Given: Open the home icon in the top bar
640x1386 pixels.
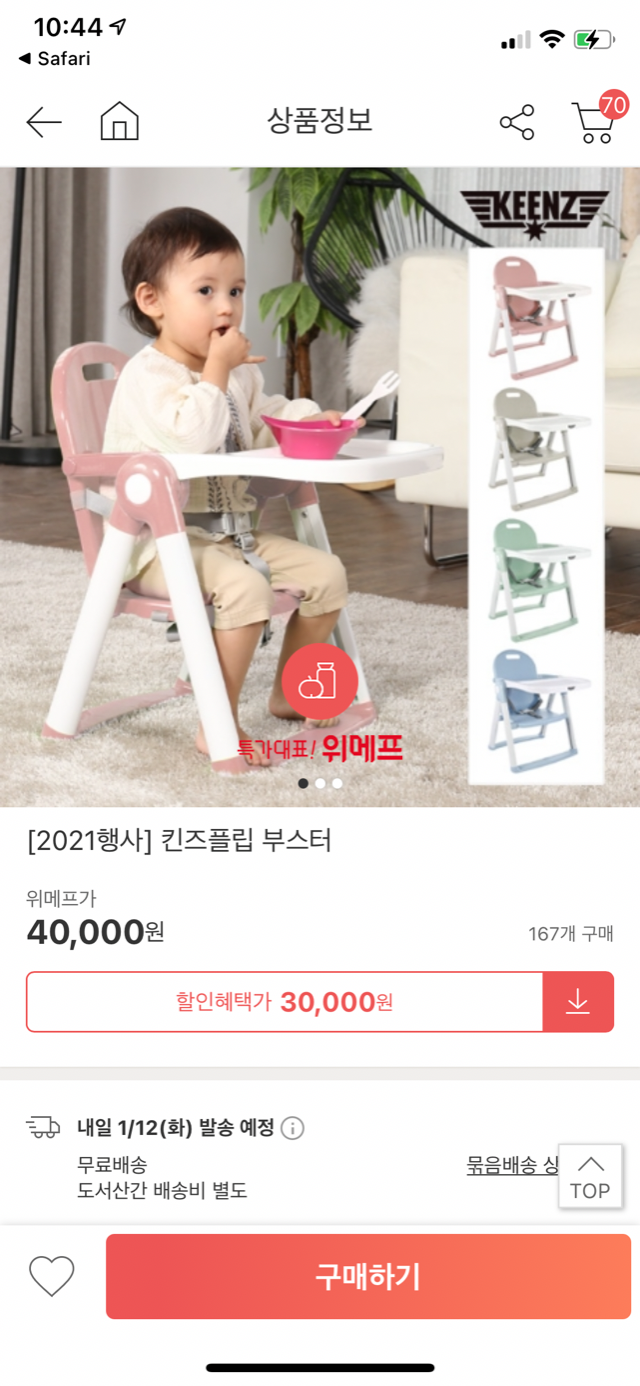Looking at the screenshot, I should tap(119, 122).
